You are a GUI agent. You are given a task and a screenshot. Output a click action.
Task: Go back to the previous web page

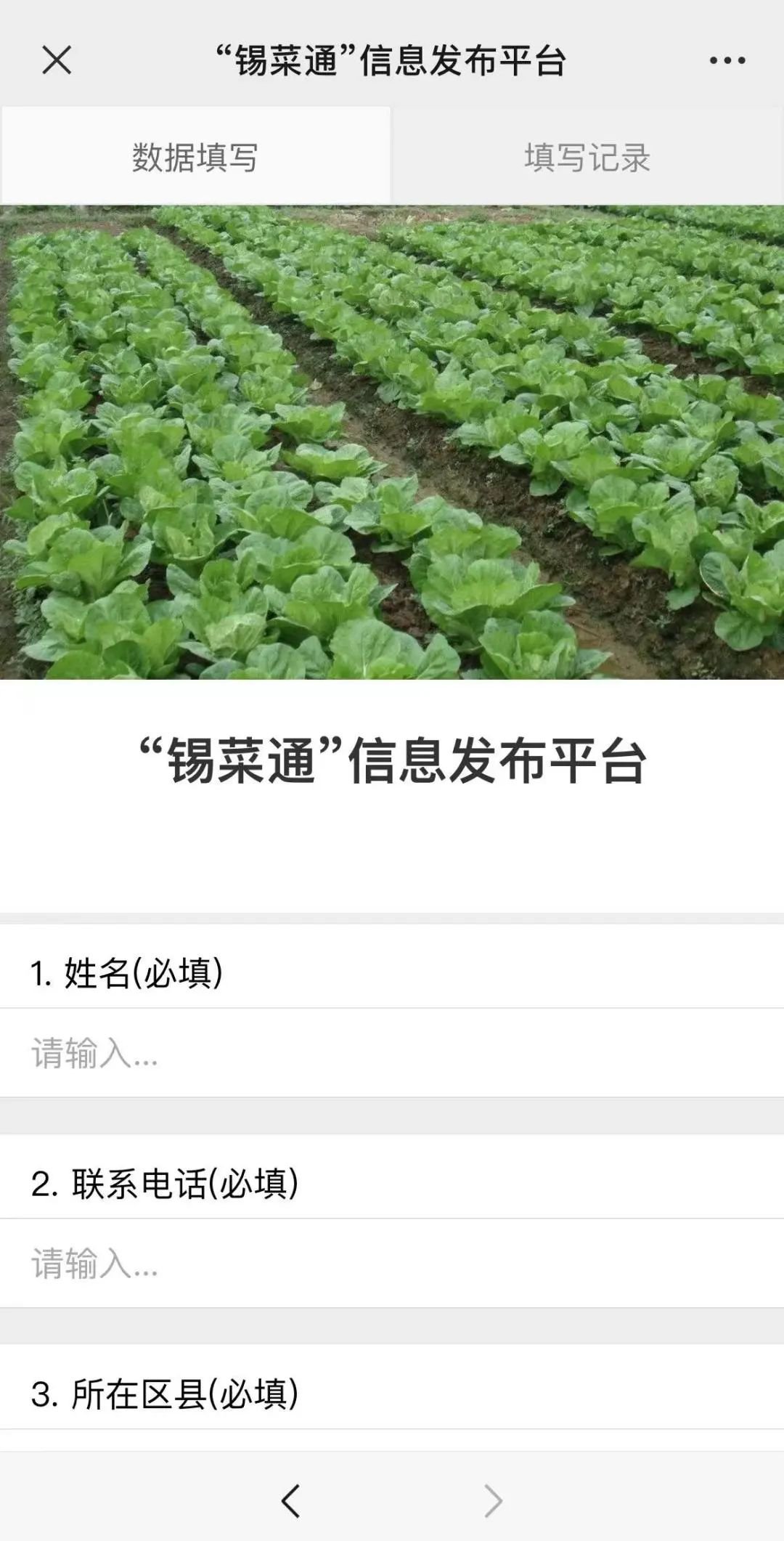tap(290, 1500)
